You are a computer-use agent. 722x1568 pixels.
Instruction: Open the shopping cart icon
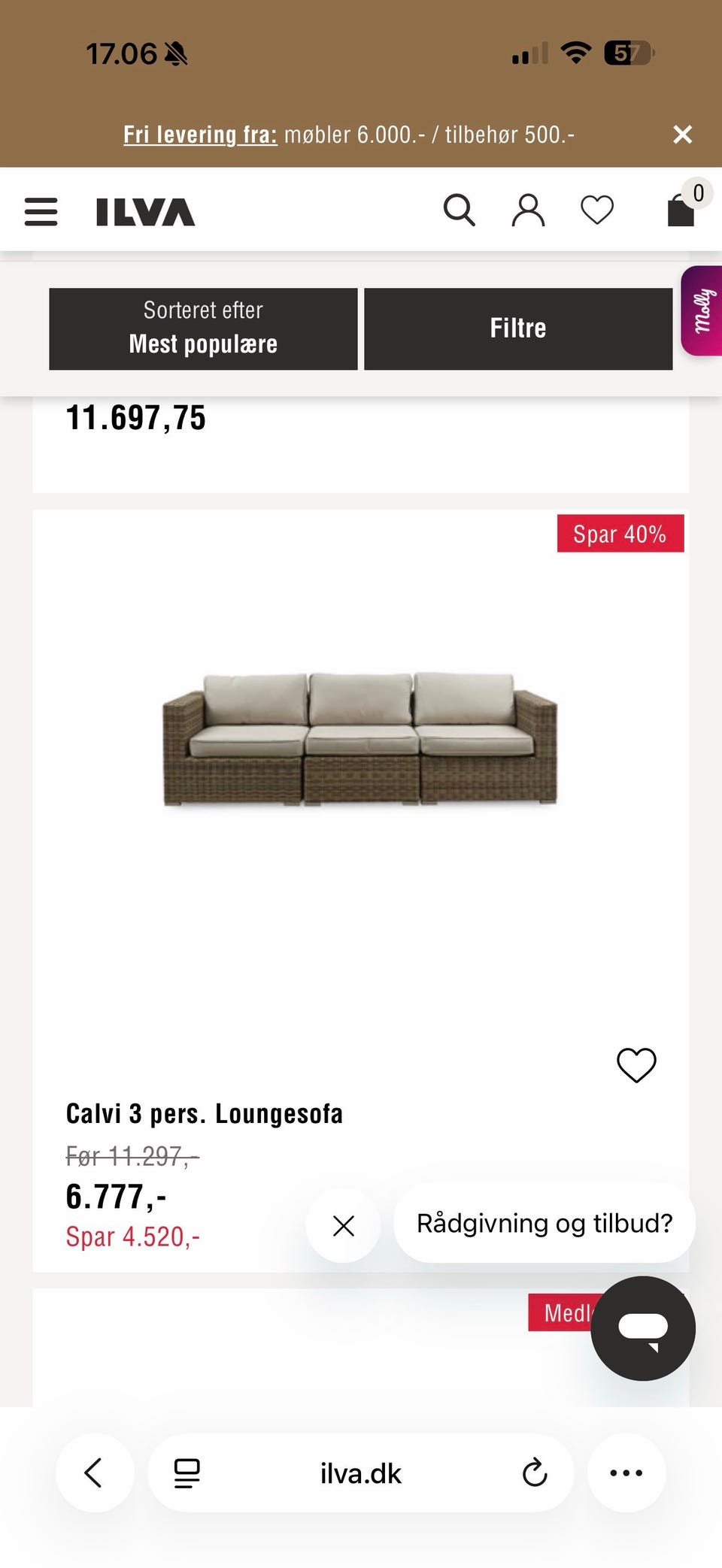679,213
